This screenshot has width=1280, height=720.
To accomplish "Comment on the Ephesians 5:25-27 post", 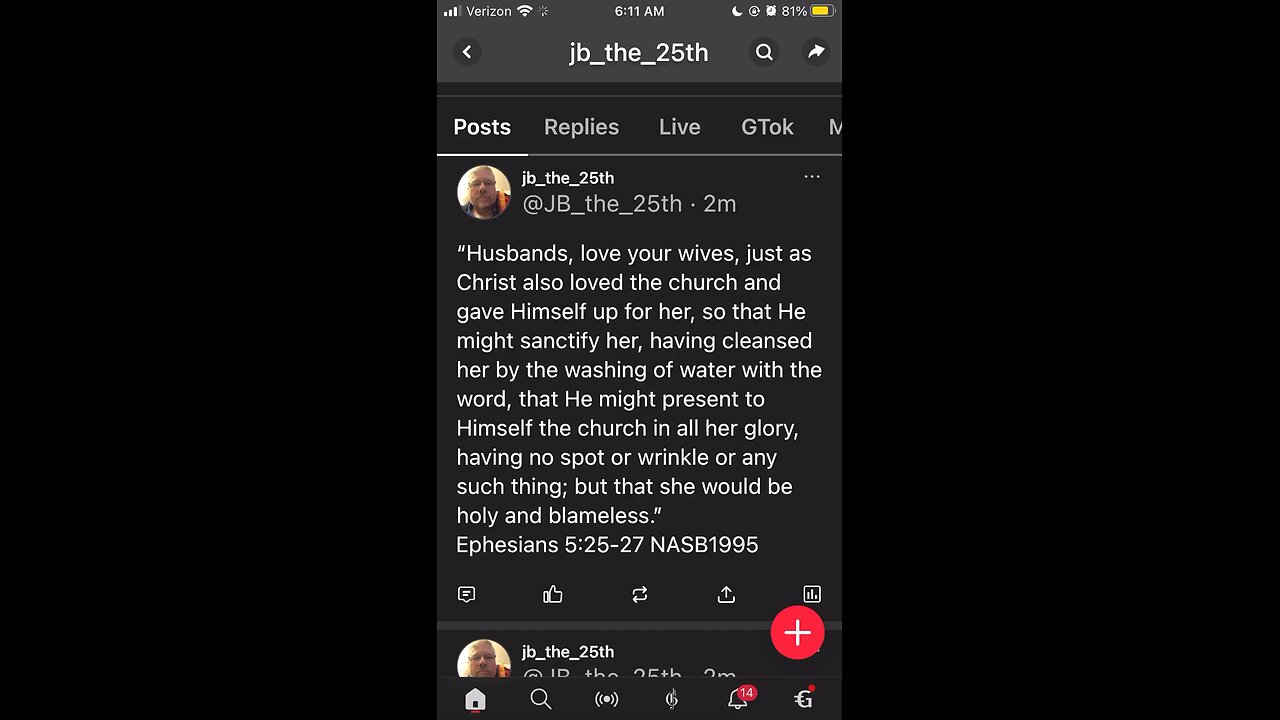I will point(466,594).
